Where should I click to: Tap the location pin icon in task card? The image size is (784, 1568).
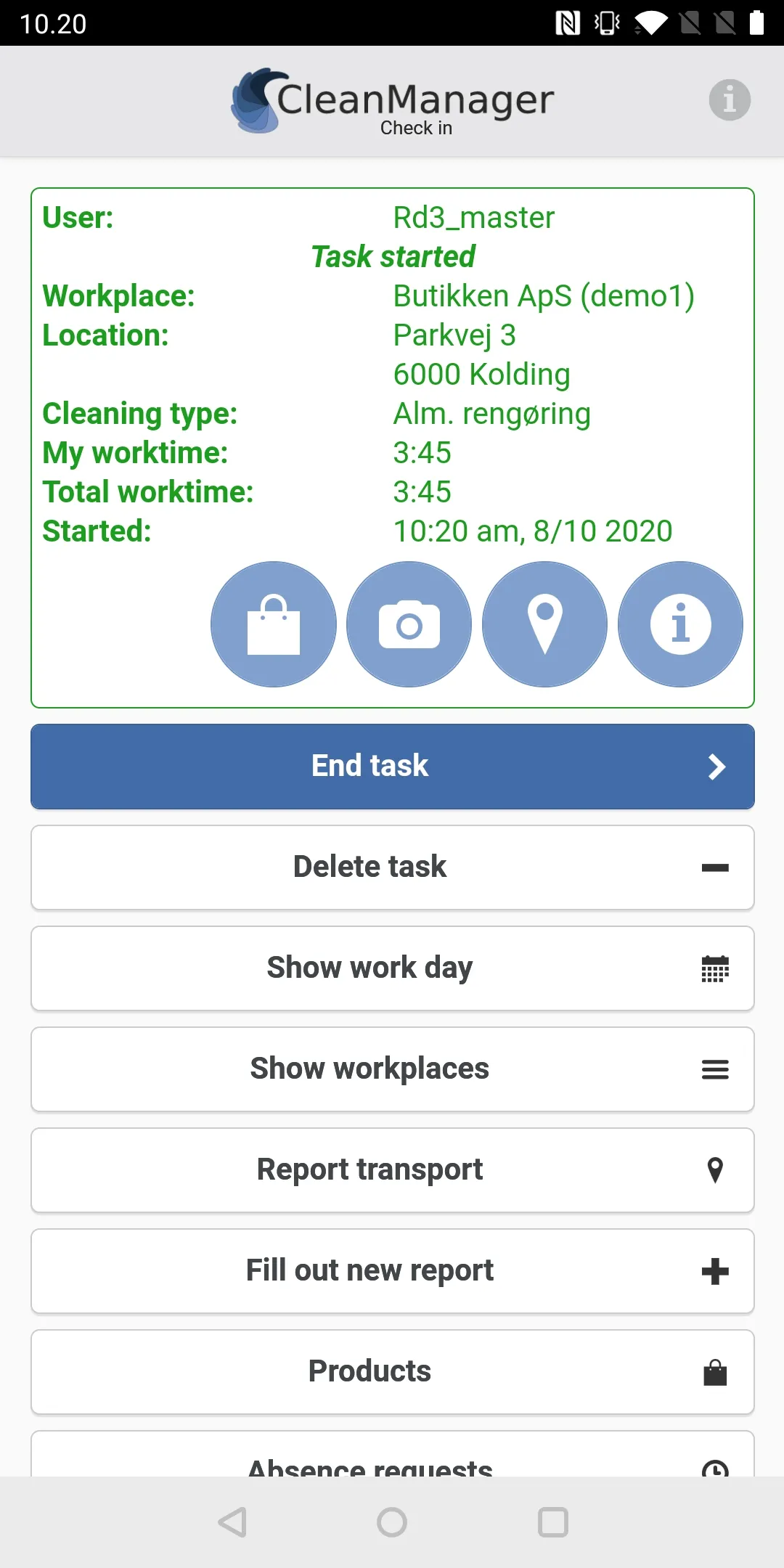click(x=544, y=624)
